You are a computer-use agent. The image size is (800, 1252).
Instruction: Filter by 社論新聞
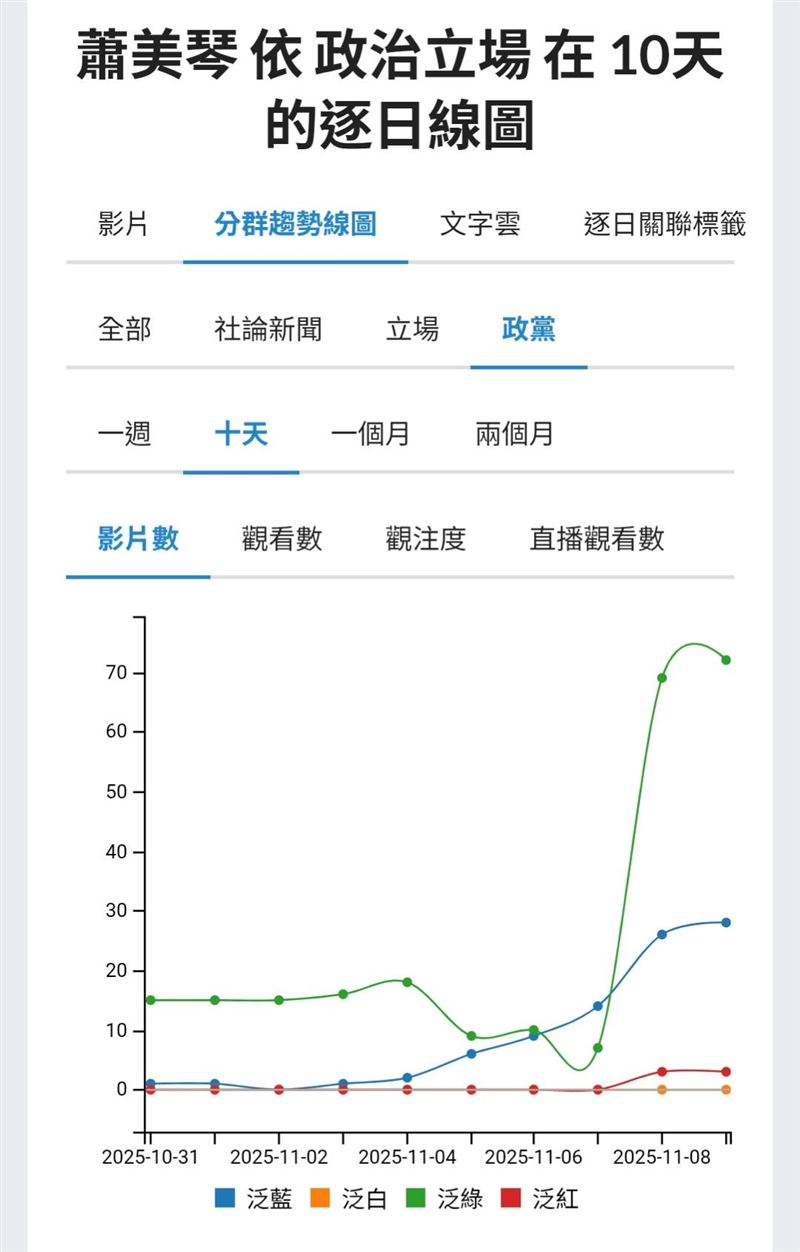265,331
